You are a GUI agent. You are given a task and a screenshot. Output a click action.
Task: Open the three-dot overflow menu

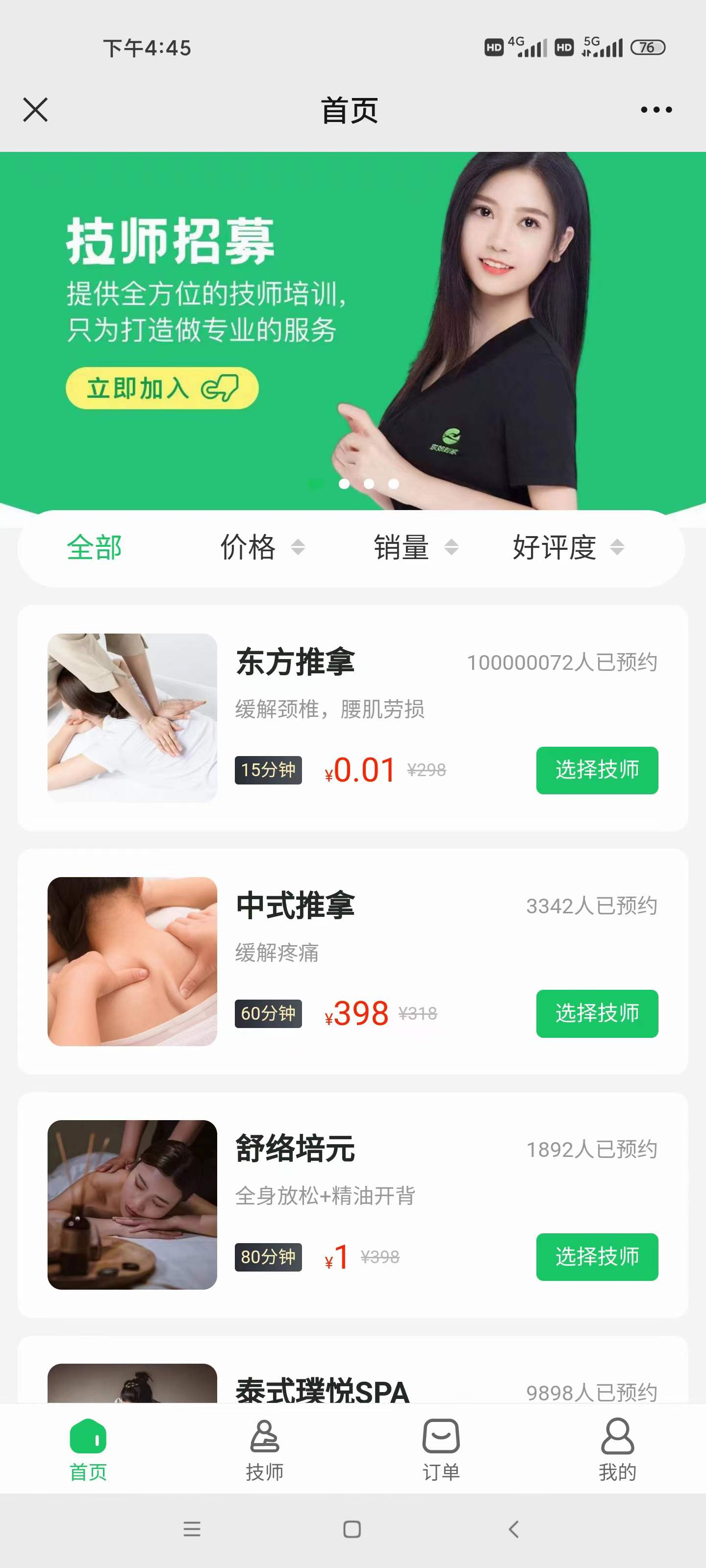pyautogui.click(x=656, y=110)
